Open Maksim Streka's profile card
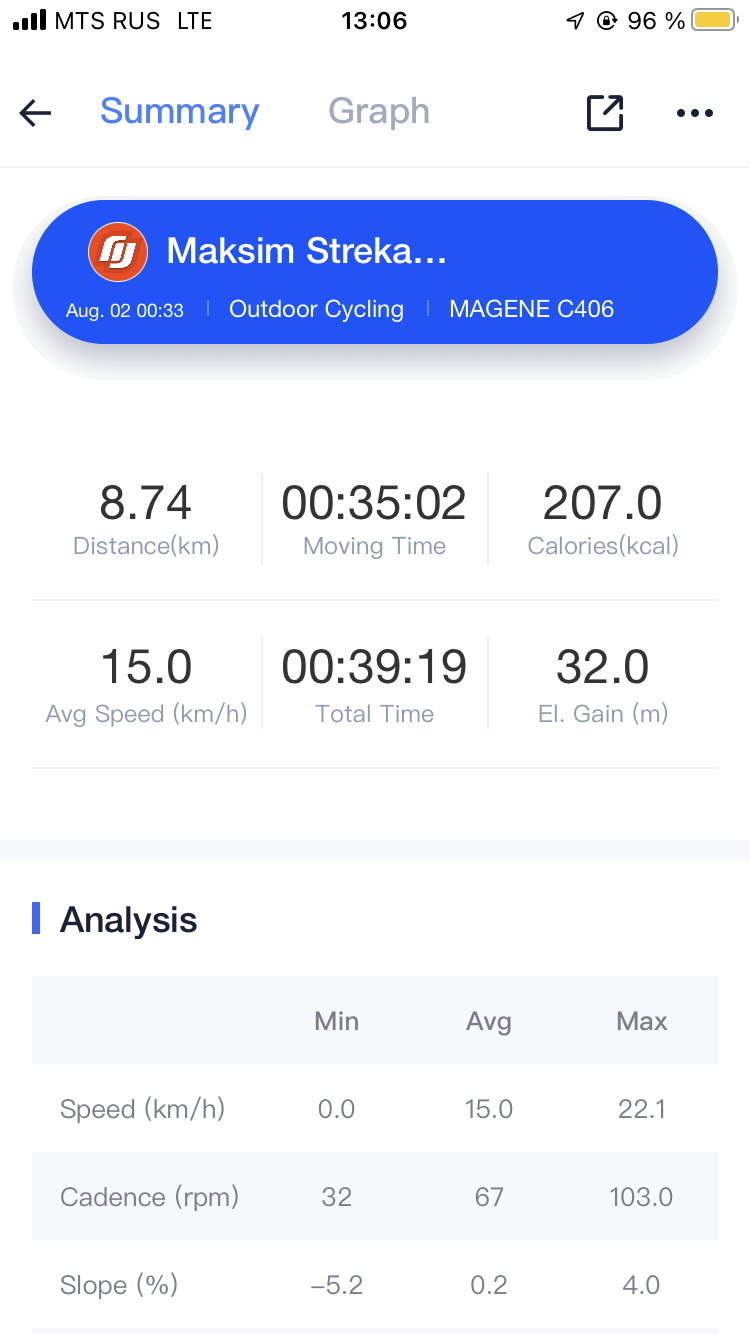The width and height of the screenshot is (750, 1334). [x=375, y=272]
